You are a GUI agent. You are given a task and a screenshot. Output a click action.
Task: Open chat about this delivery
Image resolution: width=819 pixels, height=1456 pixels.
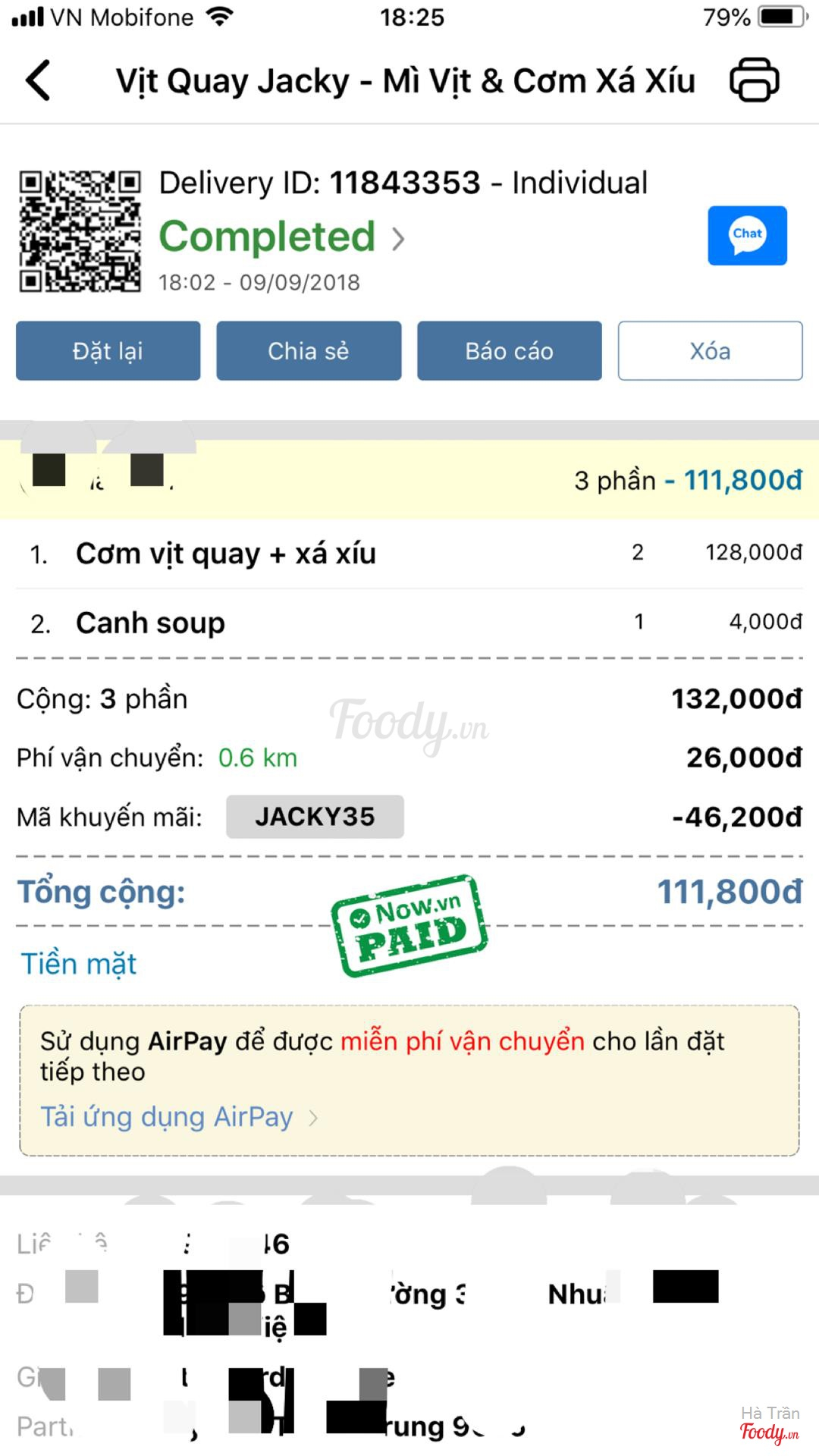[x=747, y=235]
